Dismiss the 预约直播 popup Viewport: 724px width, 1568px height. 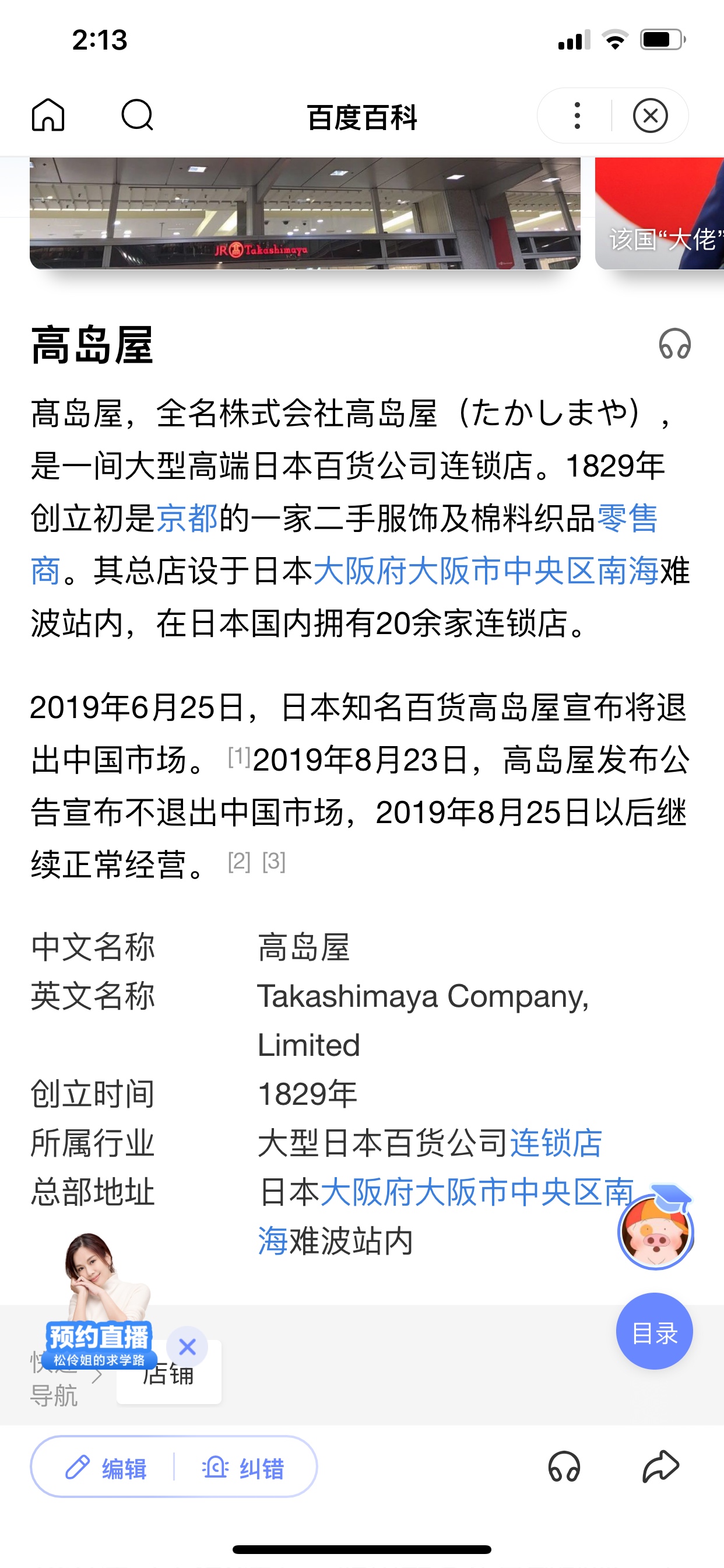coord(187,1347)
